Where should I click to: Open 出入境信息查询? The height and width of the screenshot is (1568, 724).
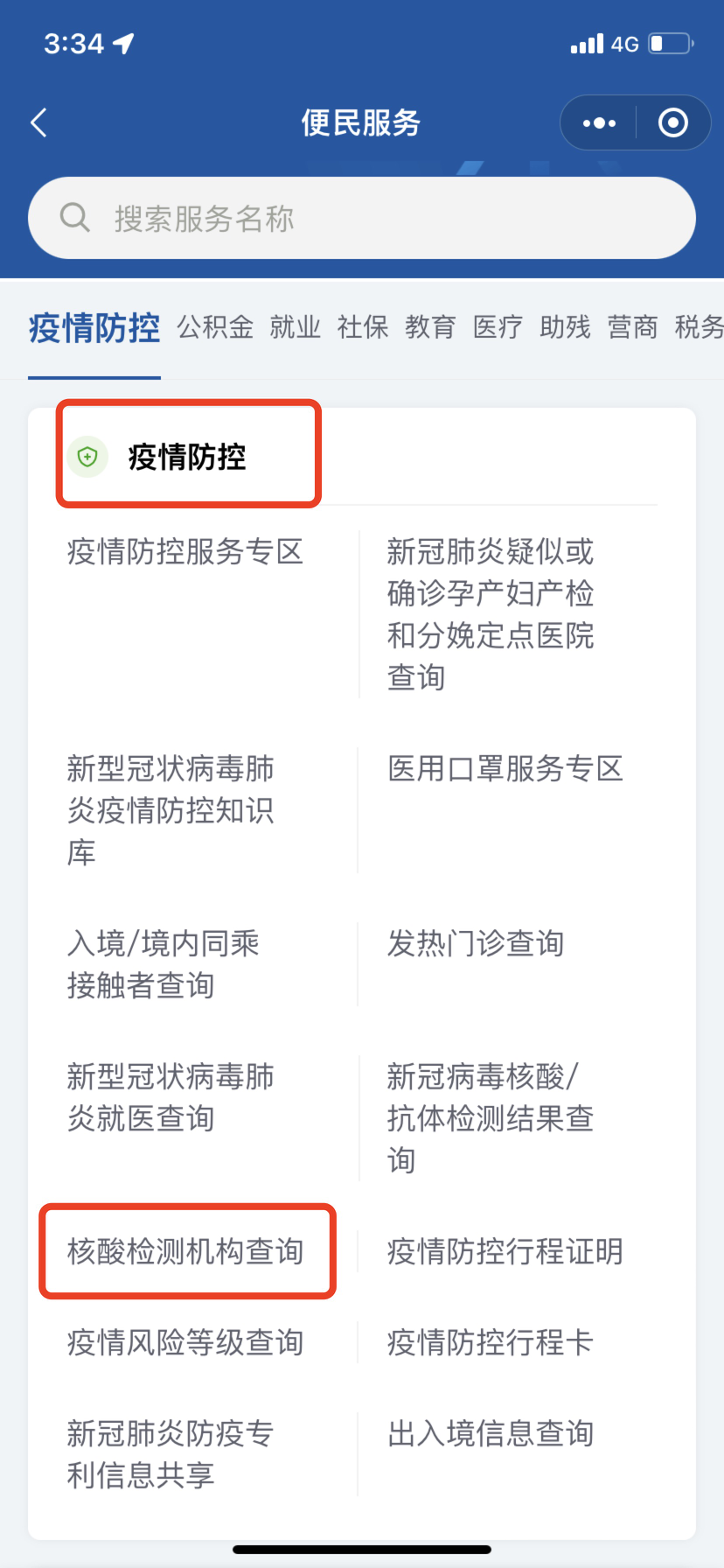491,1434
